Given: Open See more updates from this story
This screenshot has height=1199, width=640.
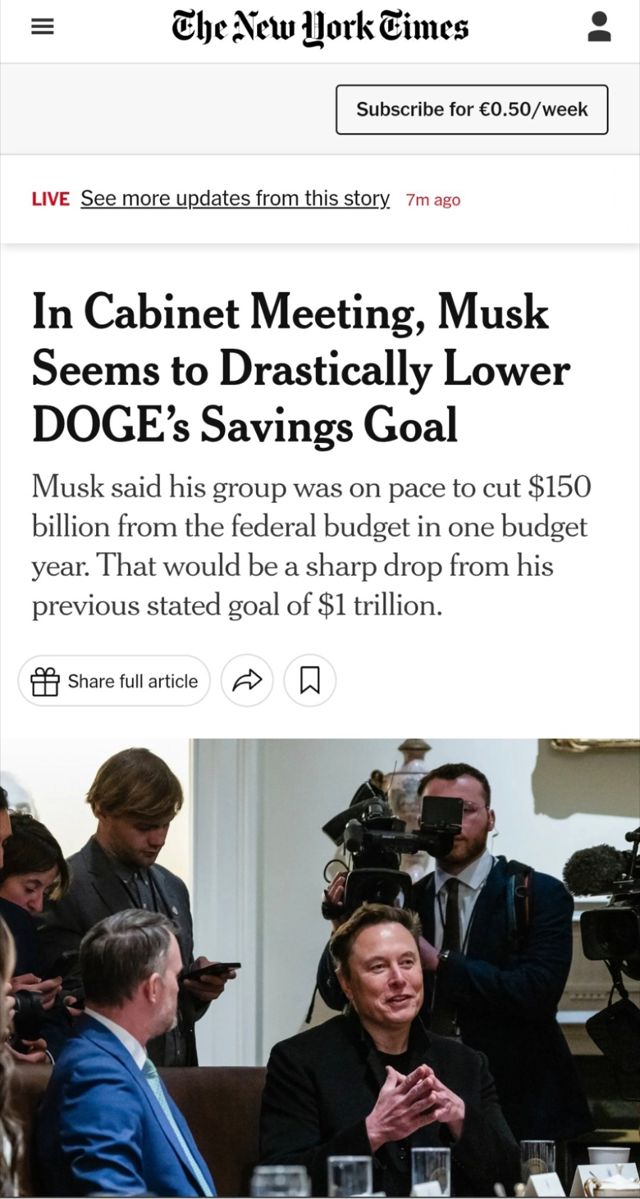Looking at the screenshot, I should 236,199.
